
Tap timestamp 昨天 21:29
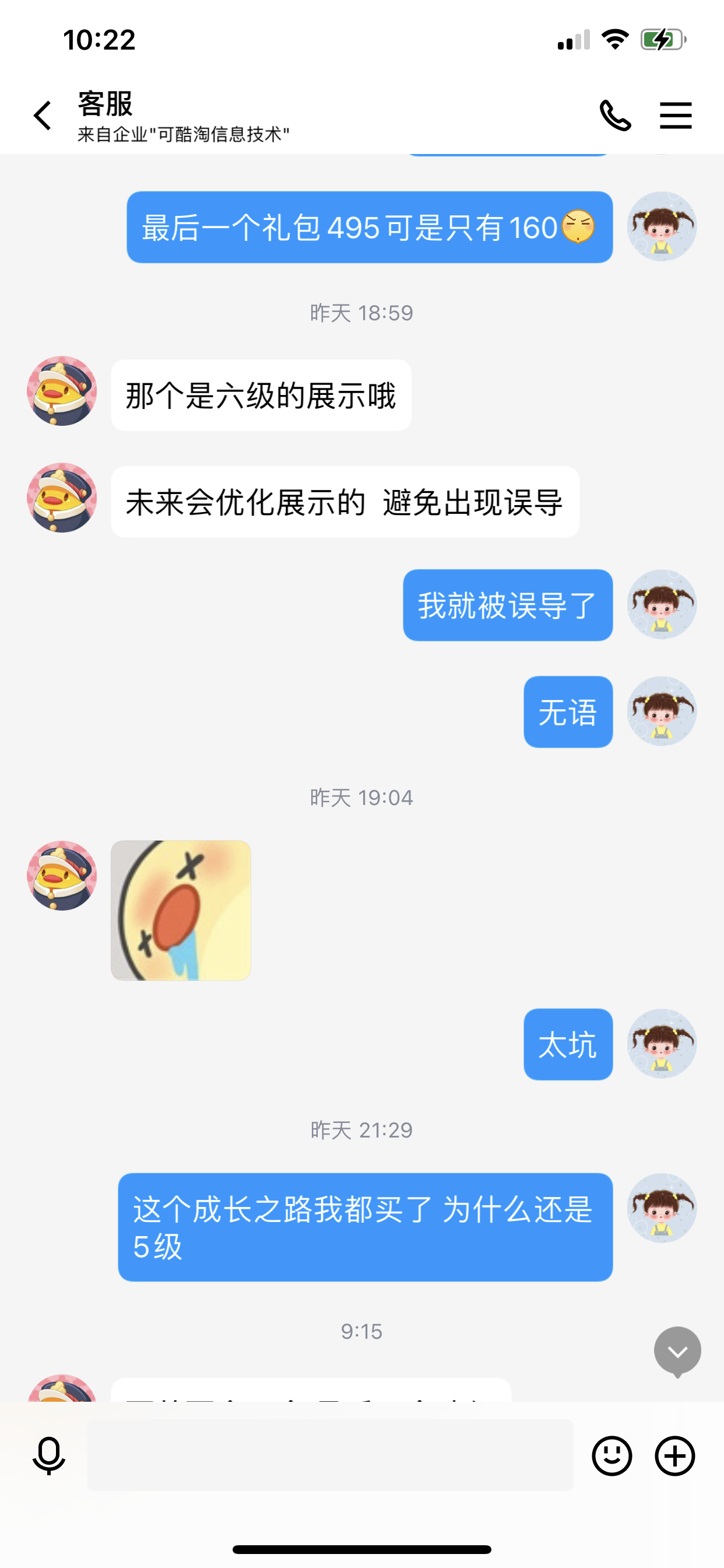(361, 1129)
